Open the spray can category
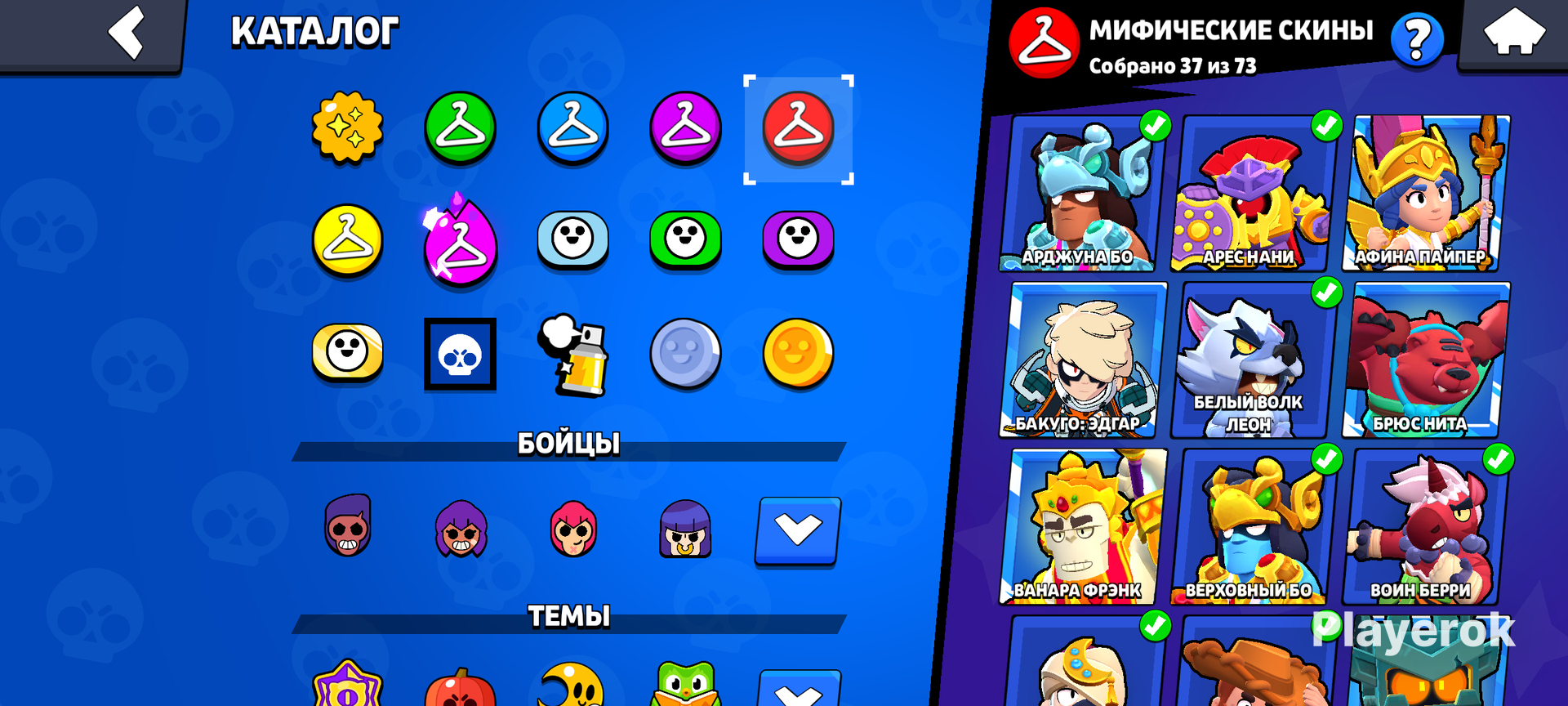 pyautogui.click(x=573, y=355)
